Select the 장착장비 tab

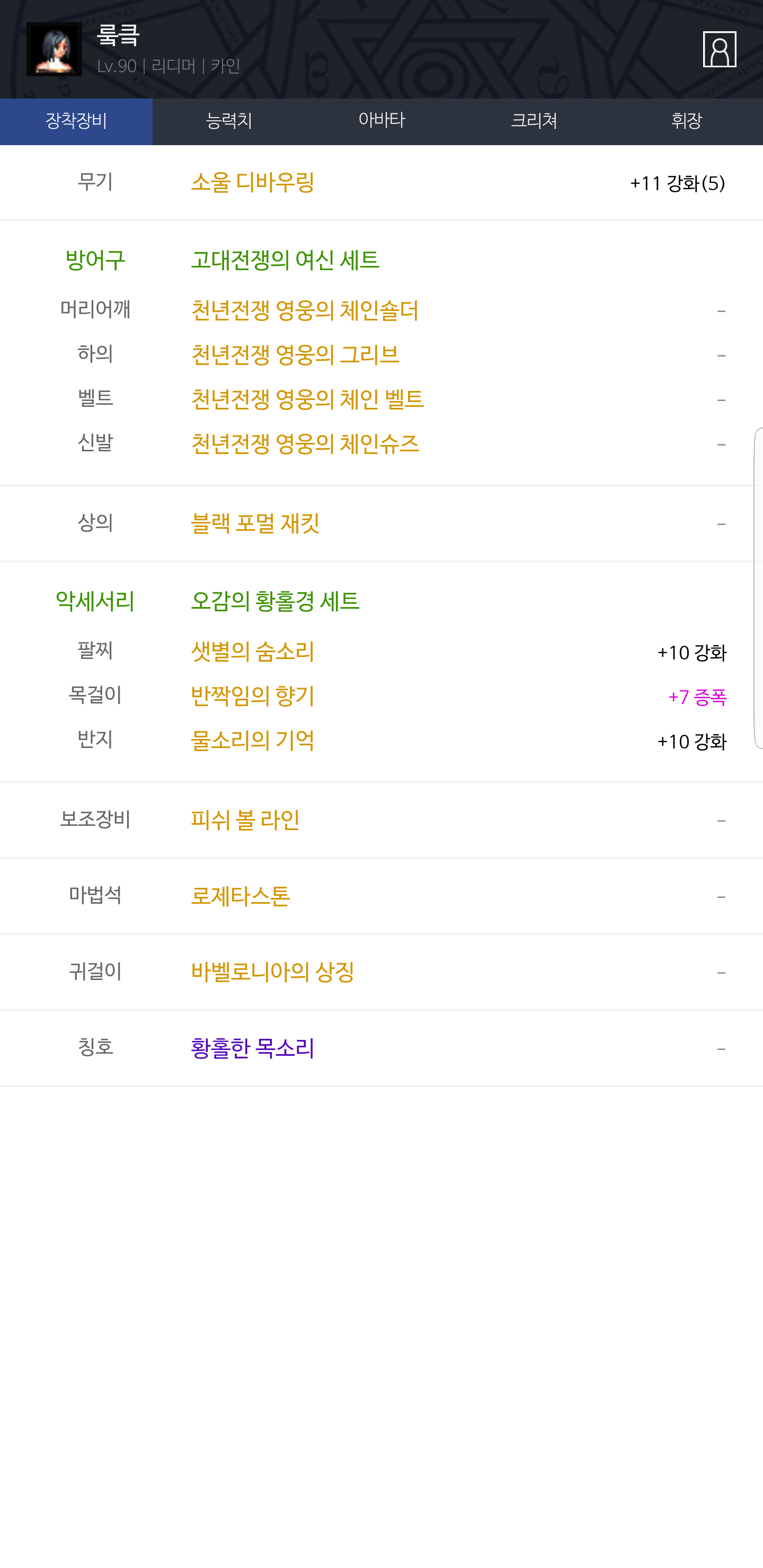point(76,121)
